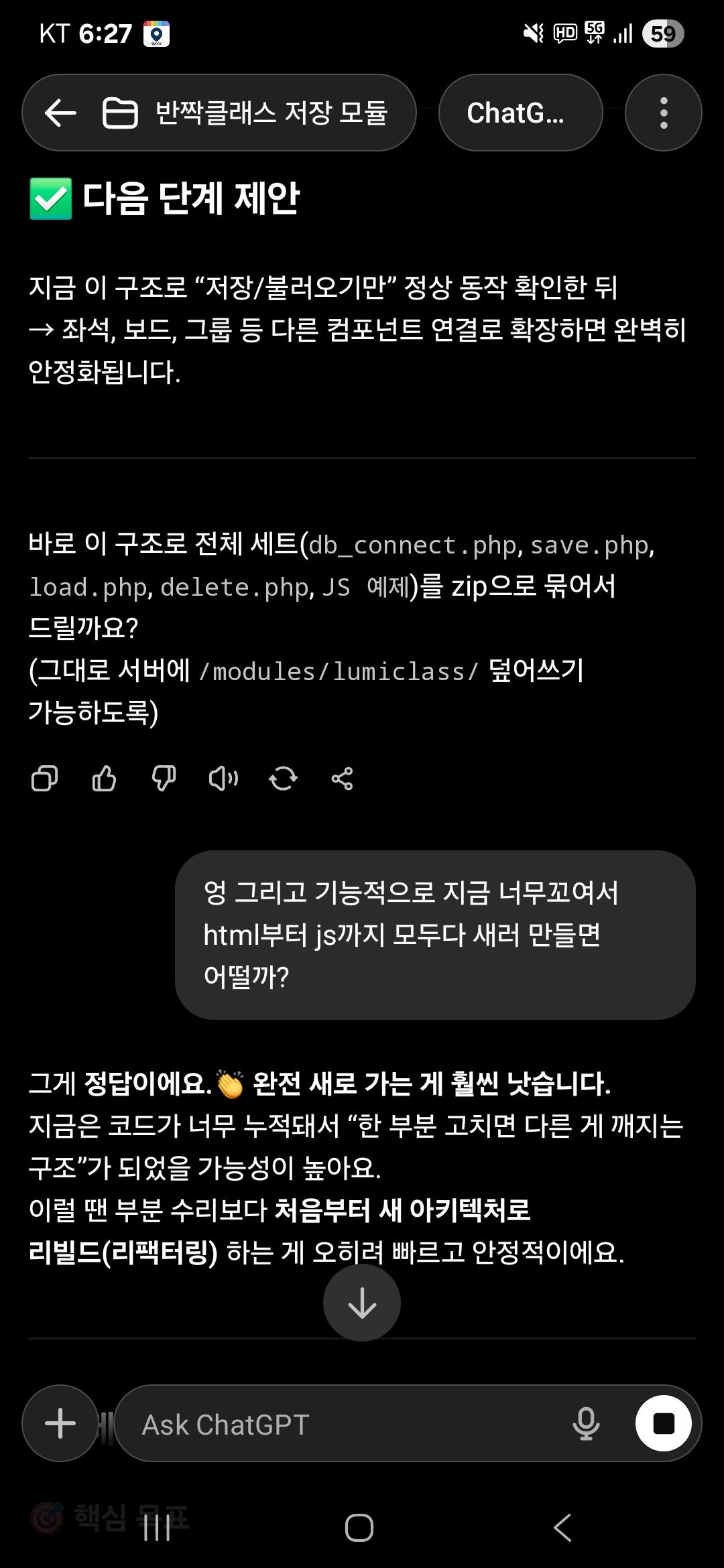Tap the microphone icon for voice dictation
This screenshot has width=724, height=1568.
click(x=587, y=1423)
